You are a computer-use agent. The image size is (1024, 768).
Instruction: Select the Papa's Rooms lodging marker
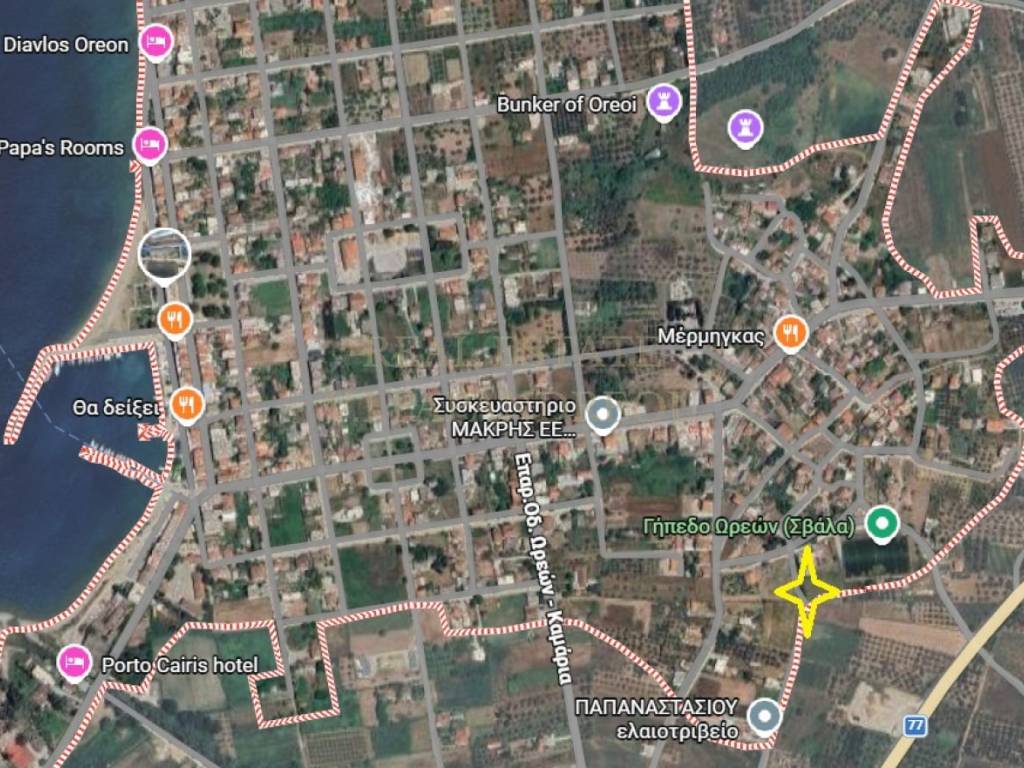click(150, 145)
